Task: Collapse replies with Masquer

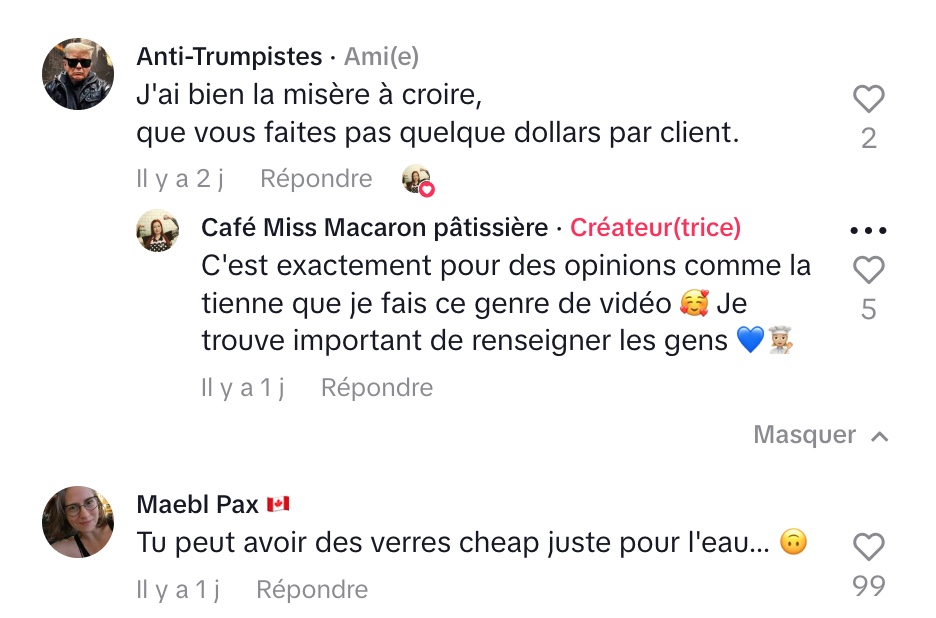Action: 820,435
